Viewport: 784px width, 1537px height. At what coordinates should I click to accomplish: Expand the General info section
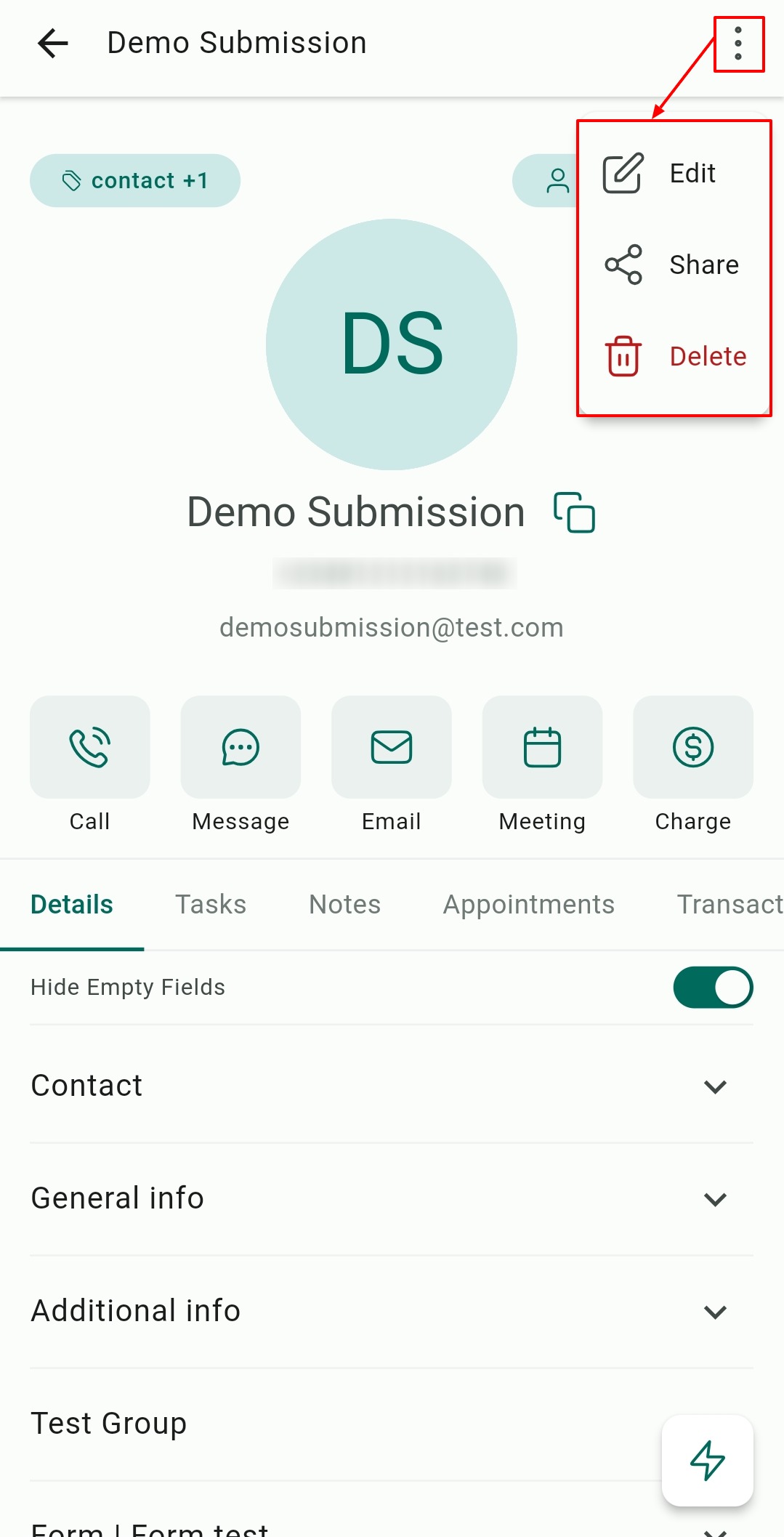715,1199
